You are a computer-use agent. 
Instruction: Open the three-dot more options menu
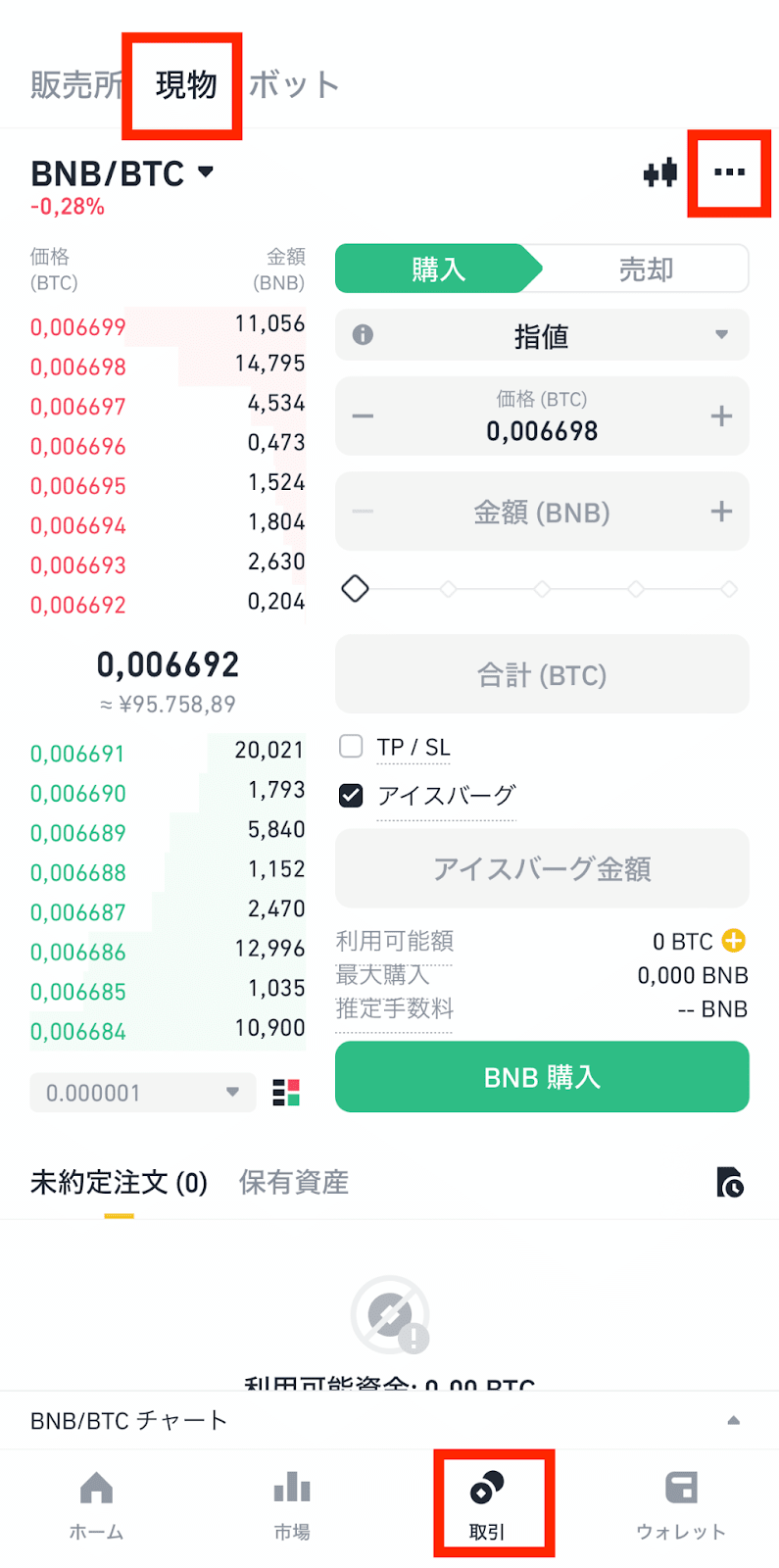click(x=729, y=172)
